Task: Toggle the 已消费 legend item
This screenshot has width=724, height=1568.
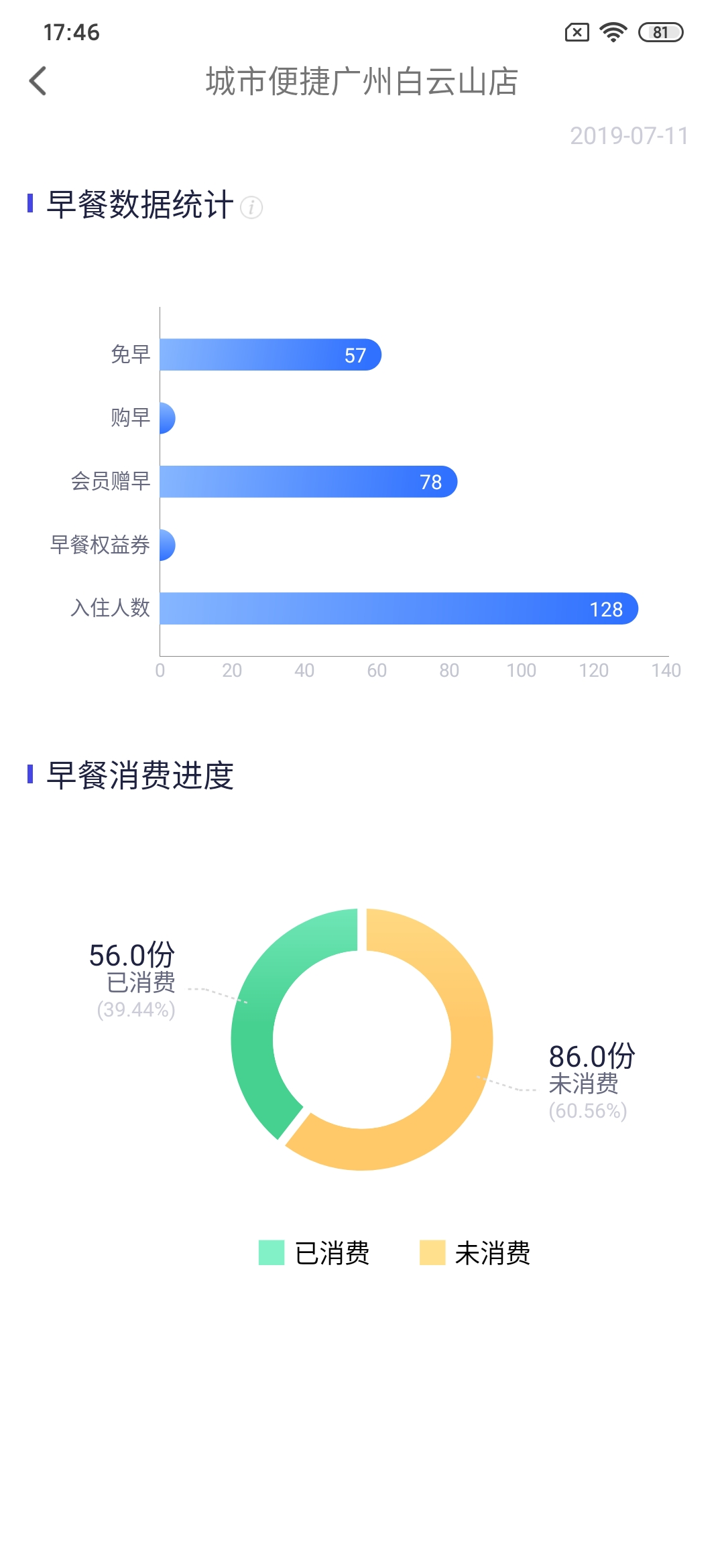Action: coord(314,1252)
